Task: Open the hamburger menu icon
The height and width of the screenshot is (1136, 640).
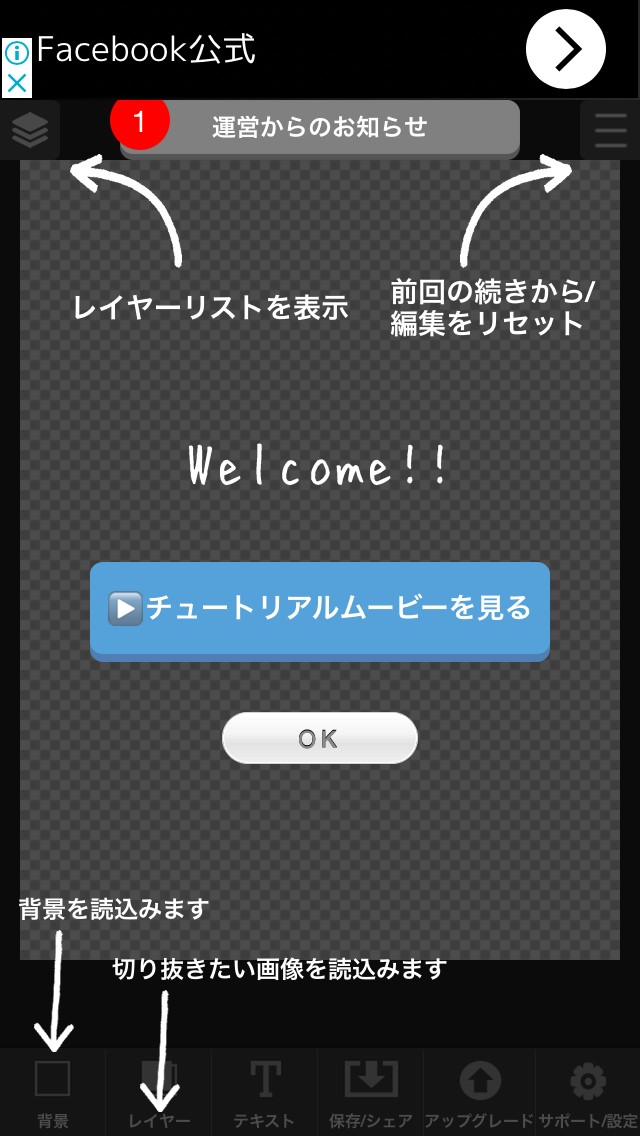Action: pyautogui.click(x=609, y=131)
